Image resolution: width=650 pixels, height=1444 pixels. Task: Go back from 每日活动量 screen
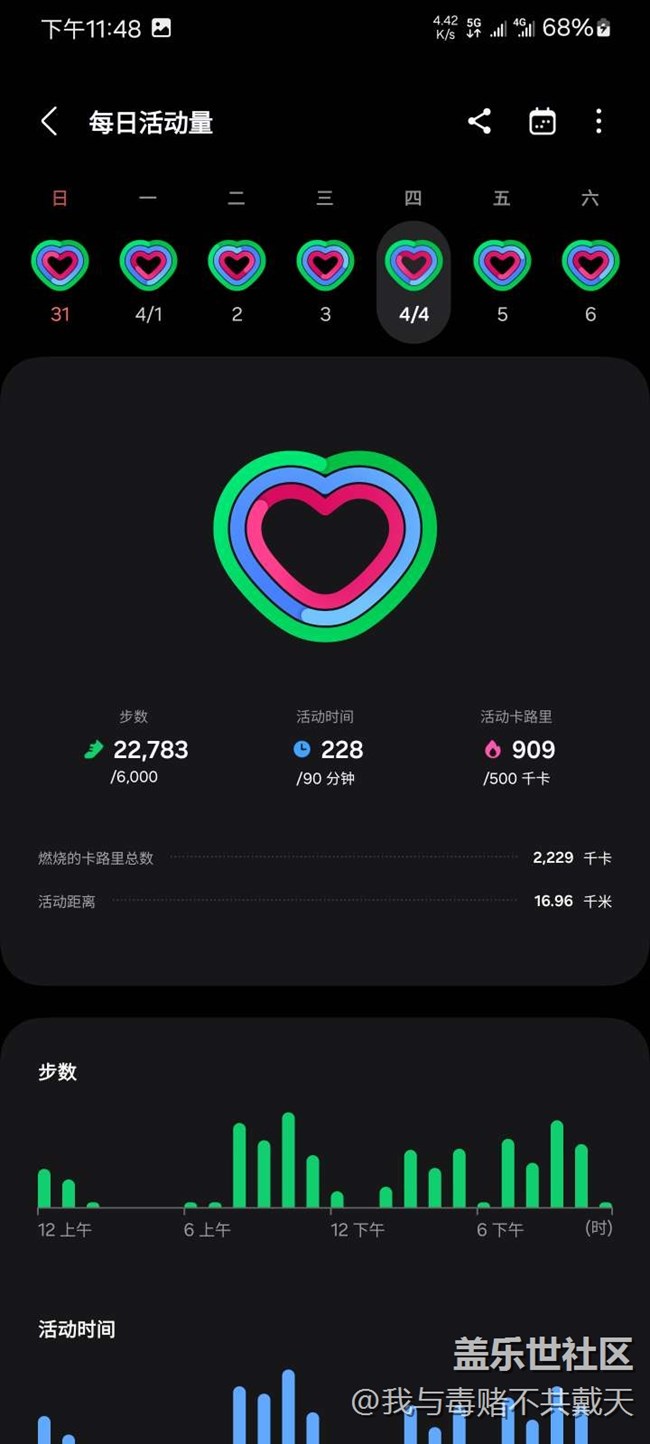[49, 122]
